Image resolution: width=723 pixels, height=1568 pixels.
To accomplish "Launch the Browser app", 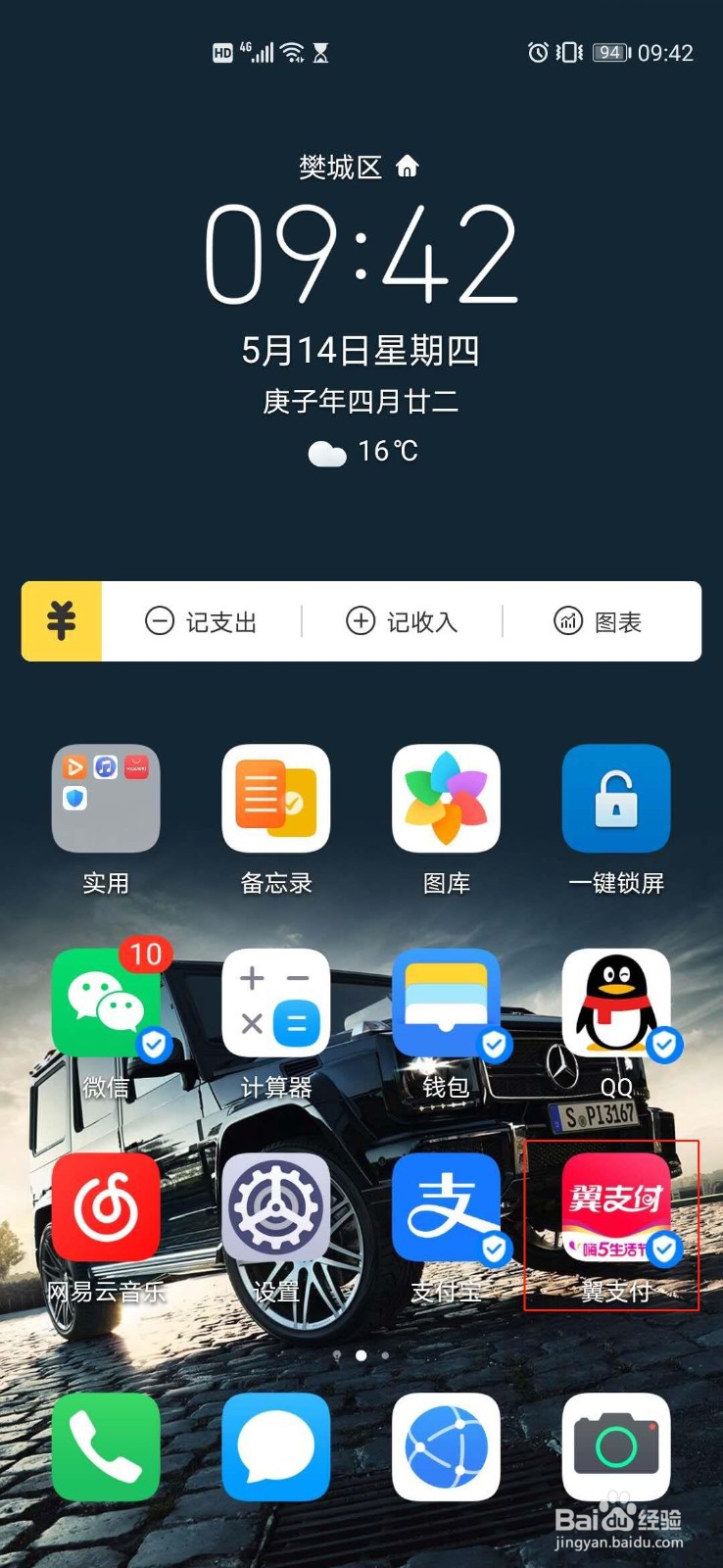I will coord(446,1448).
